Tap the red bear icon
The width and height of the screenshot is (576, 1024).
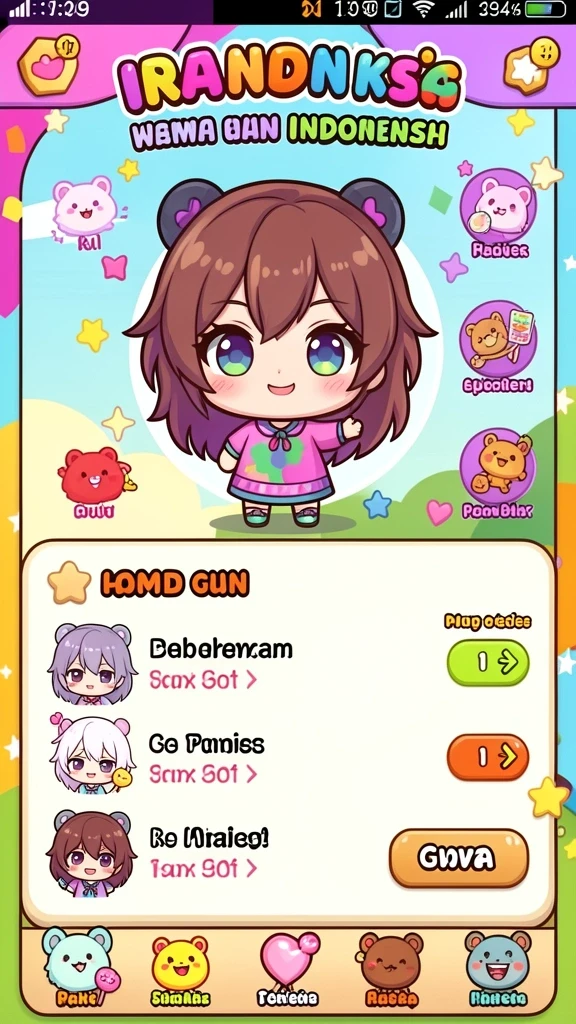[94, 475]
